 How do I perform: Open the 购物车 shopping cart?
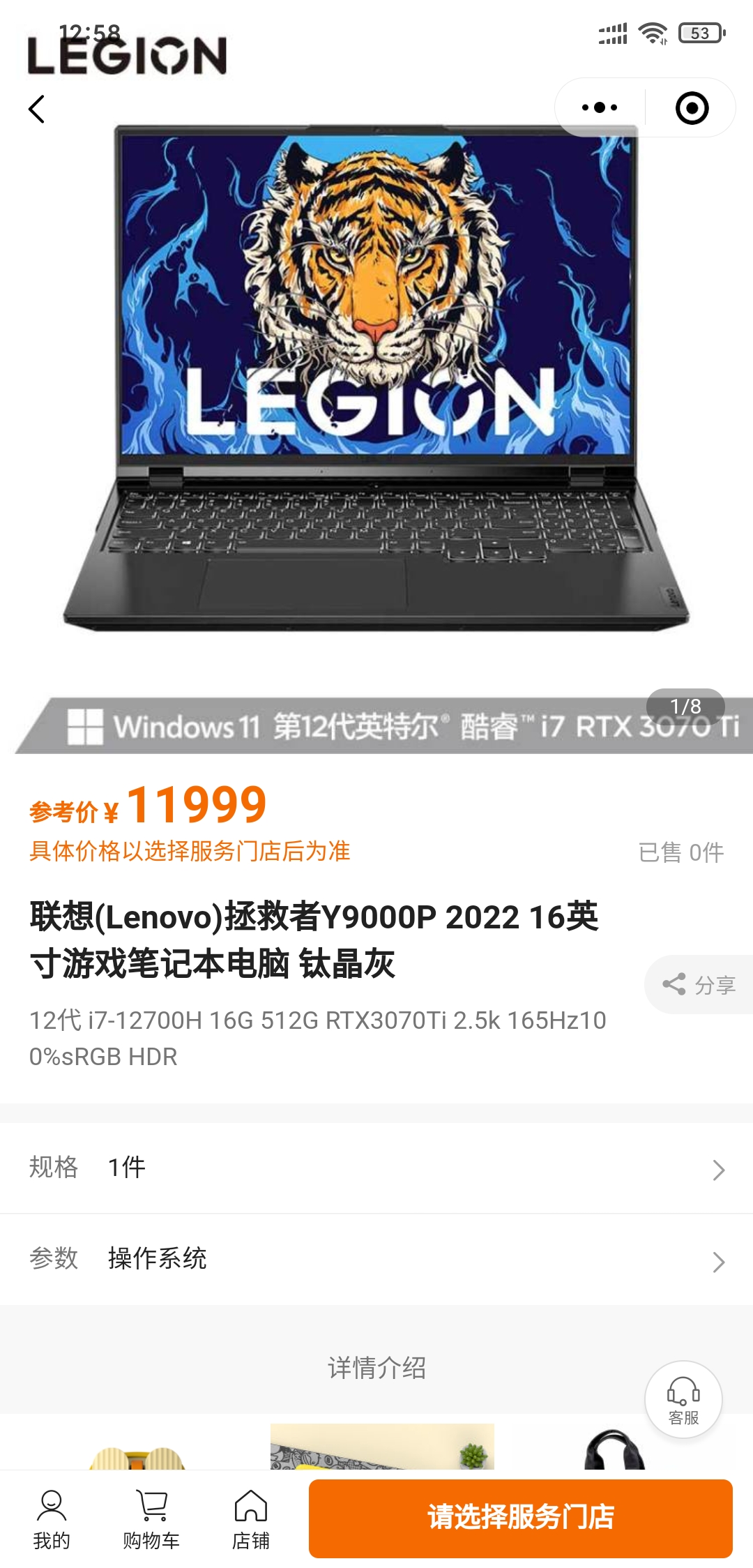click(x=151, y=1519)
